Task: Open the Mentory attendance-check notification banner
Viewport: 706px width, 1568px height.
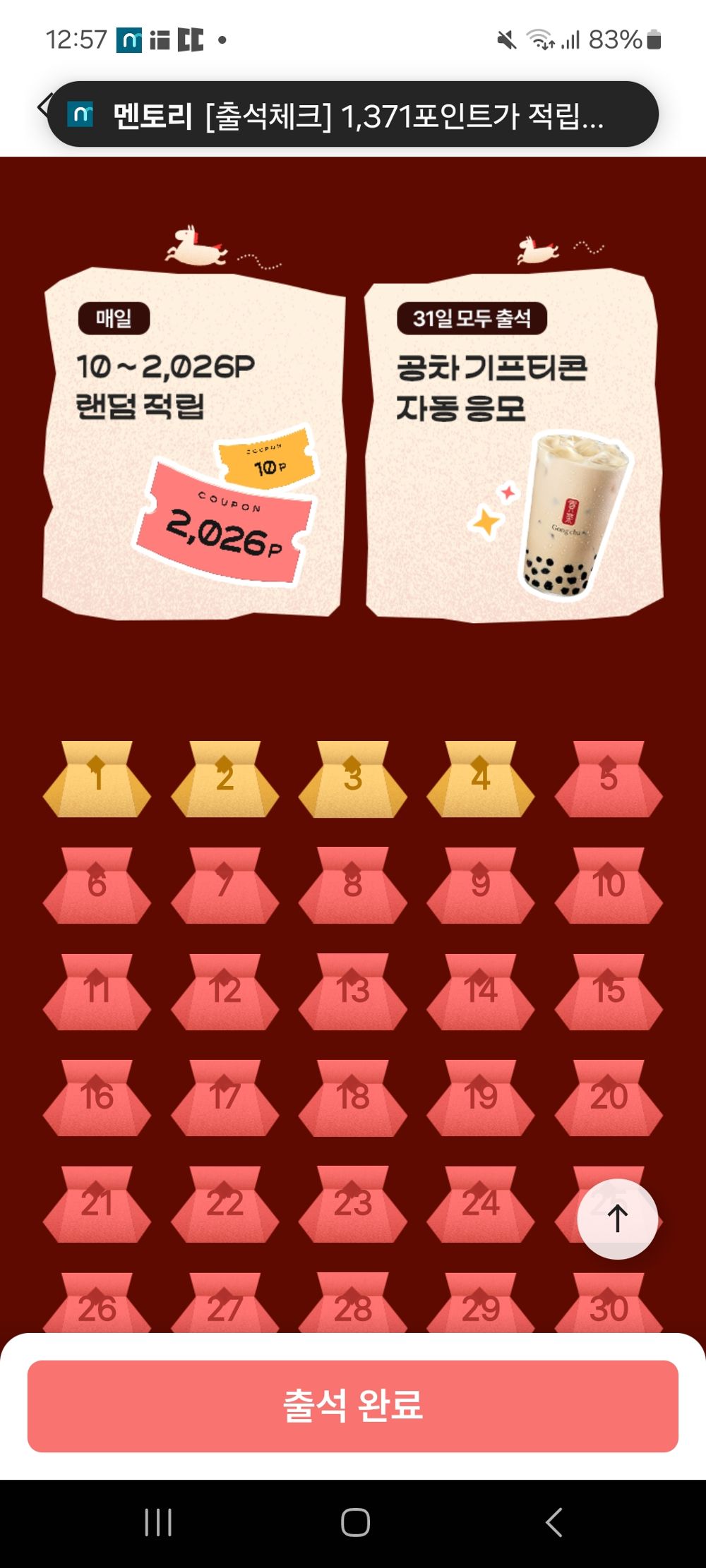Action: [353, 115]
